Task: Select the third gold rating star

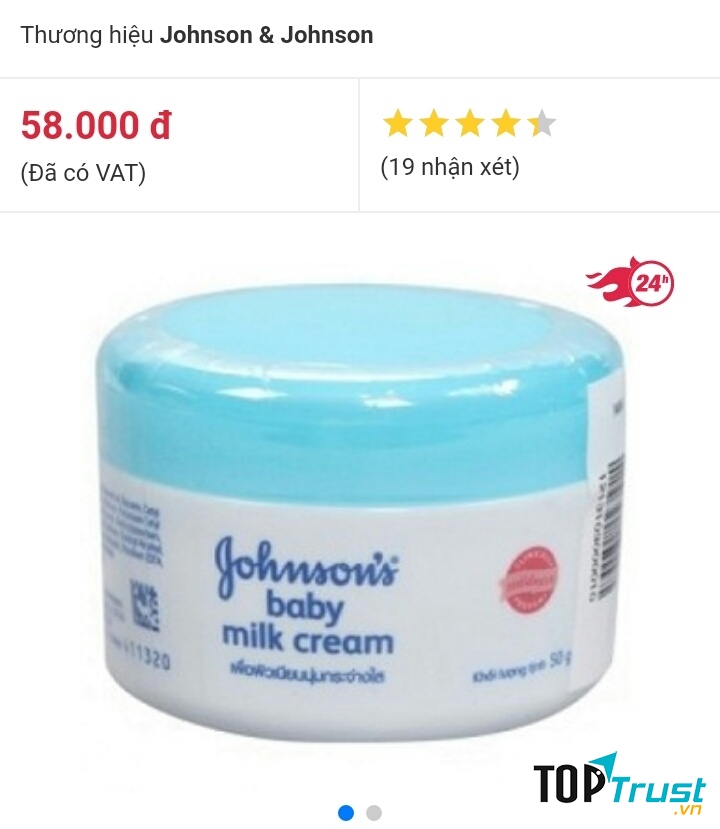Action: [x=470, y=124]
